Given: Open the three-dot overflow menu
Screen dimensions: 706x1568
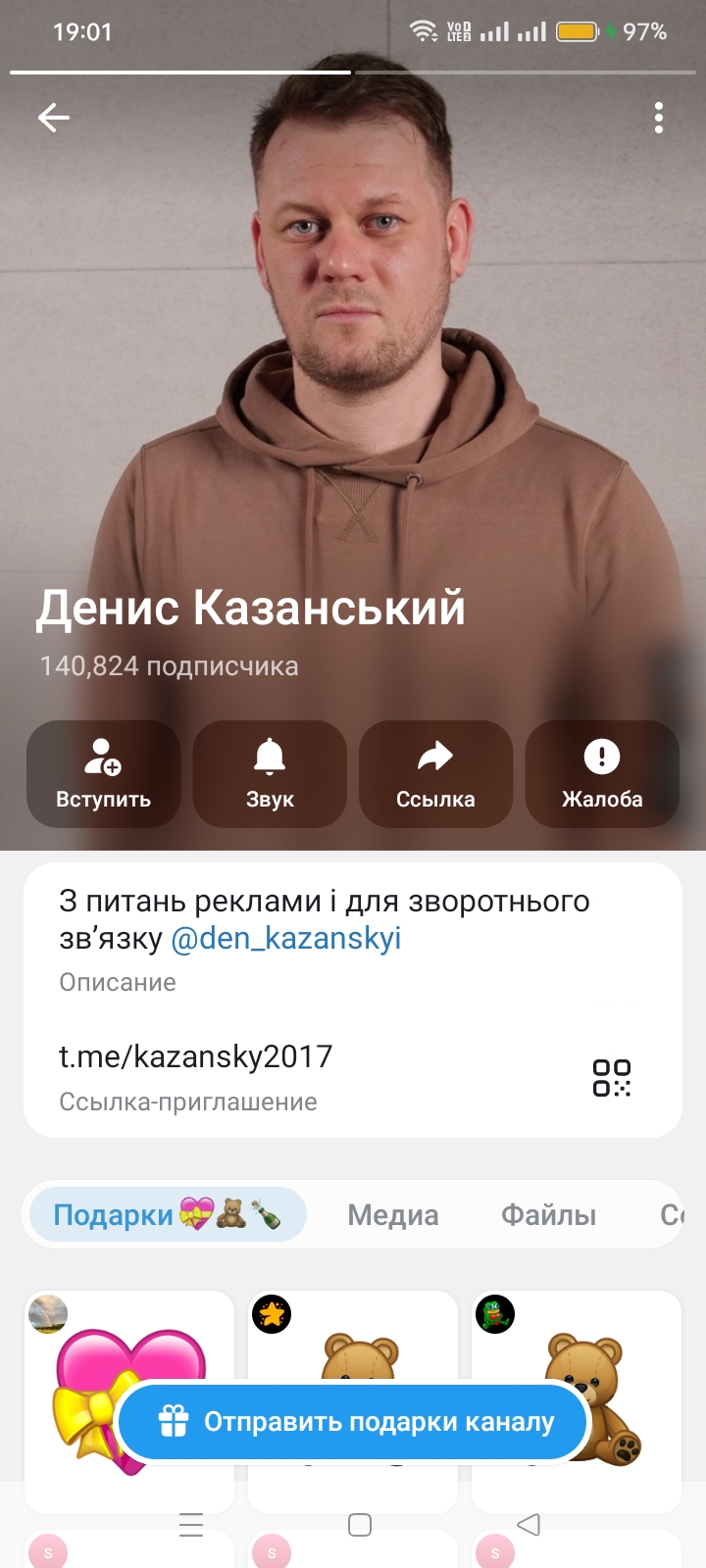Looking at the screenshot, I should tap(659, 119).
